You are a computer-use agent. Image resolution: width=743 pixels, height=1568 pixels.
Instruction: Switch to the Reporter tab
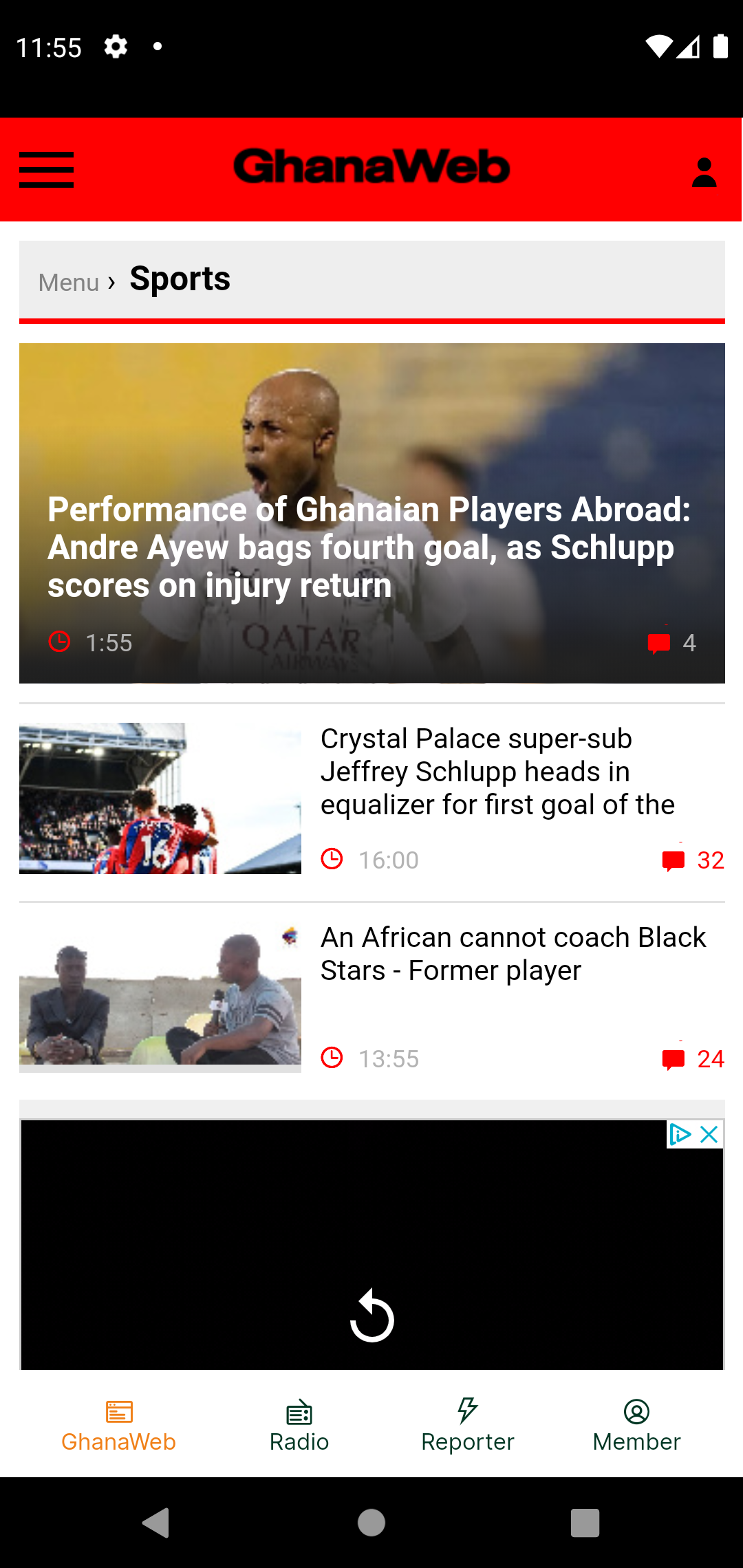[x=468, y=1426]
